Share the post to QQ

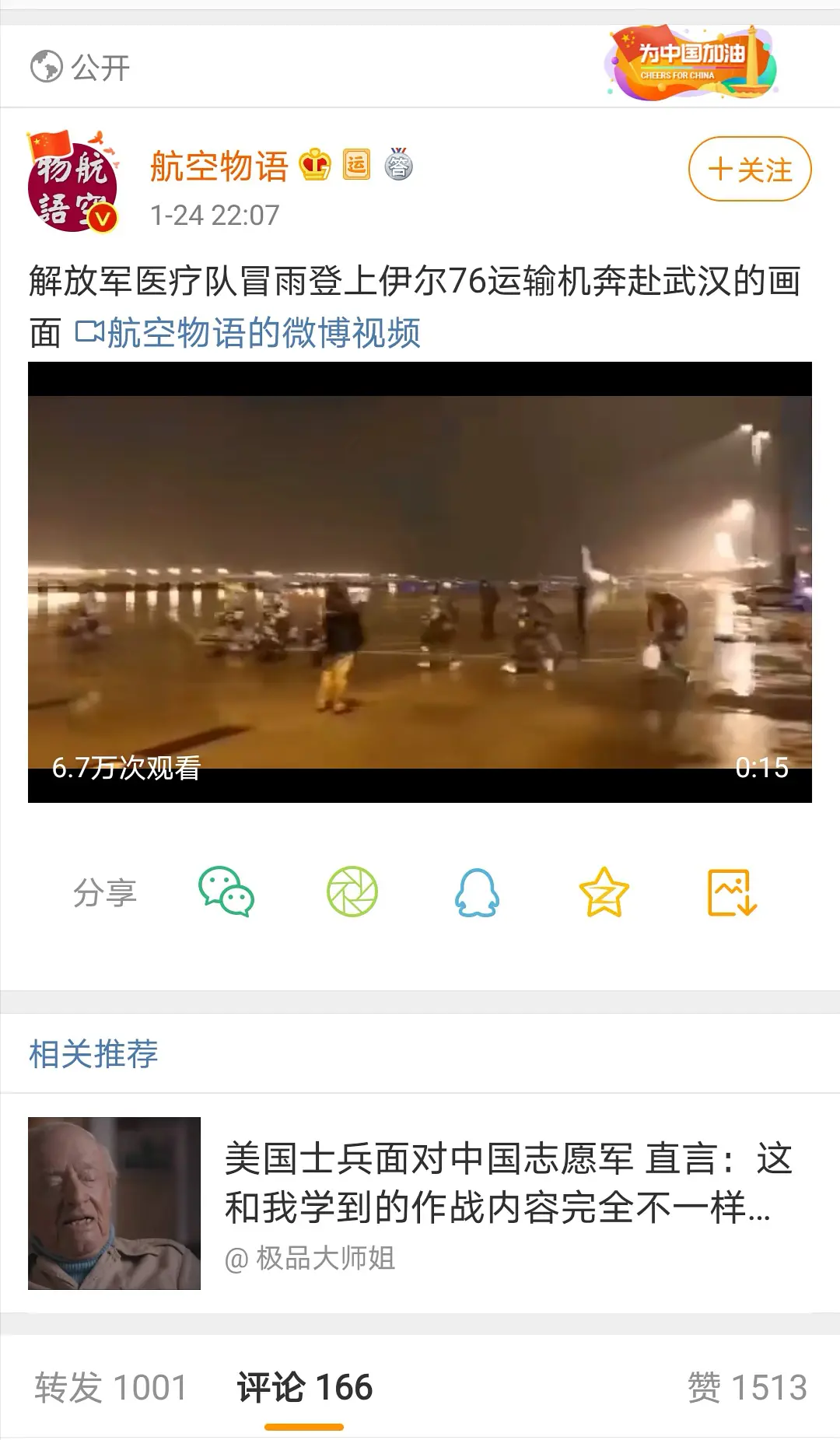[477, 892]
